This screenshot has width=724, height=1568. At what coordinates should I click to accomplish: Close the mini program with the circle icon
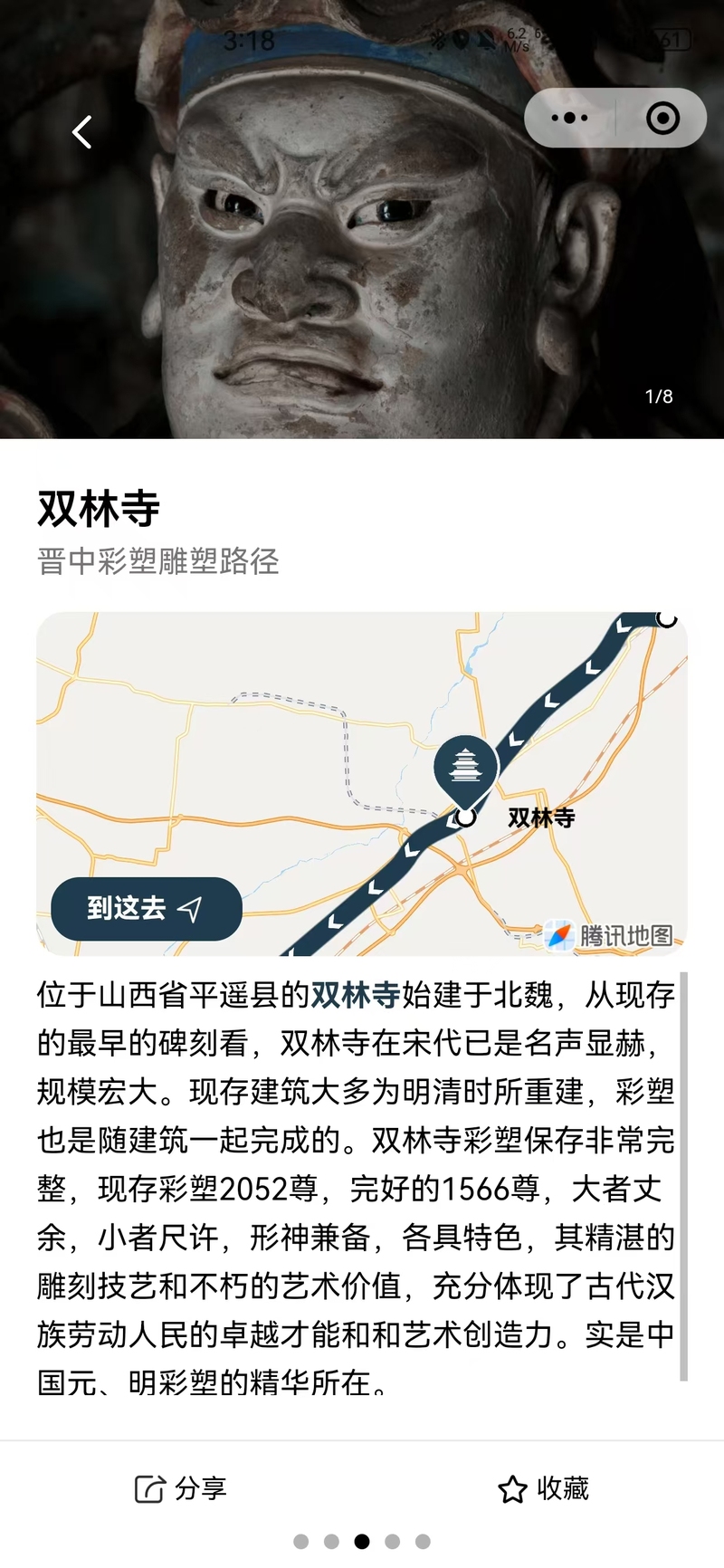[x=662, y=119]
